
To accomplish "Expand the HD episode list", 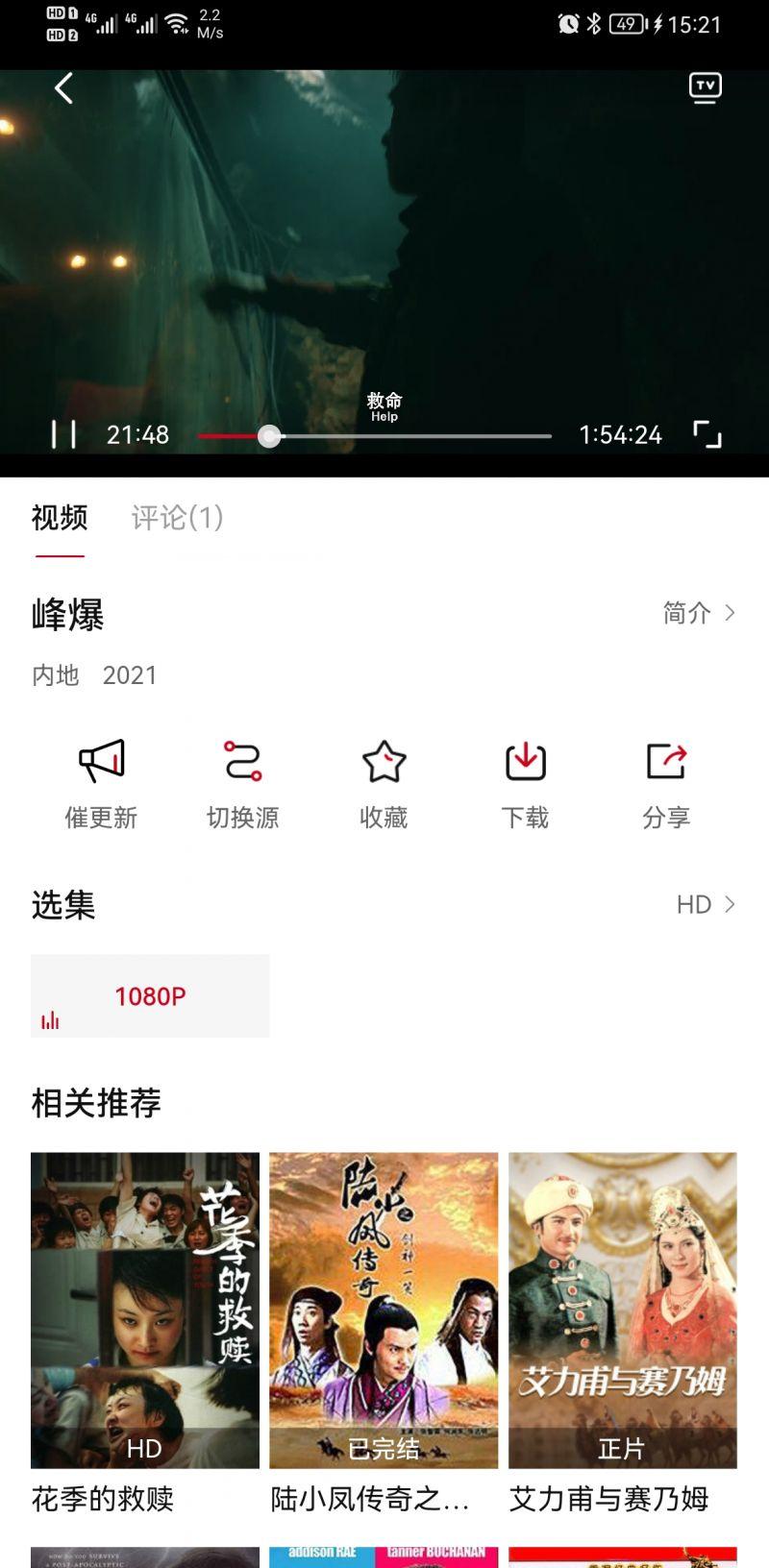I will 706,904.
